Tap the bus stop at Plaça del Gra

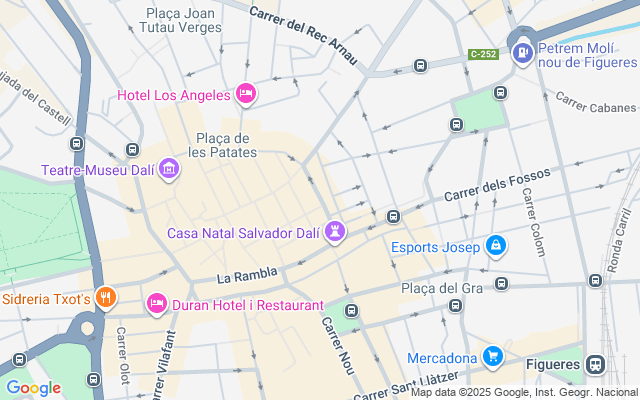tap(502, 285)
